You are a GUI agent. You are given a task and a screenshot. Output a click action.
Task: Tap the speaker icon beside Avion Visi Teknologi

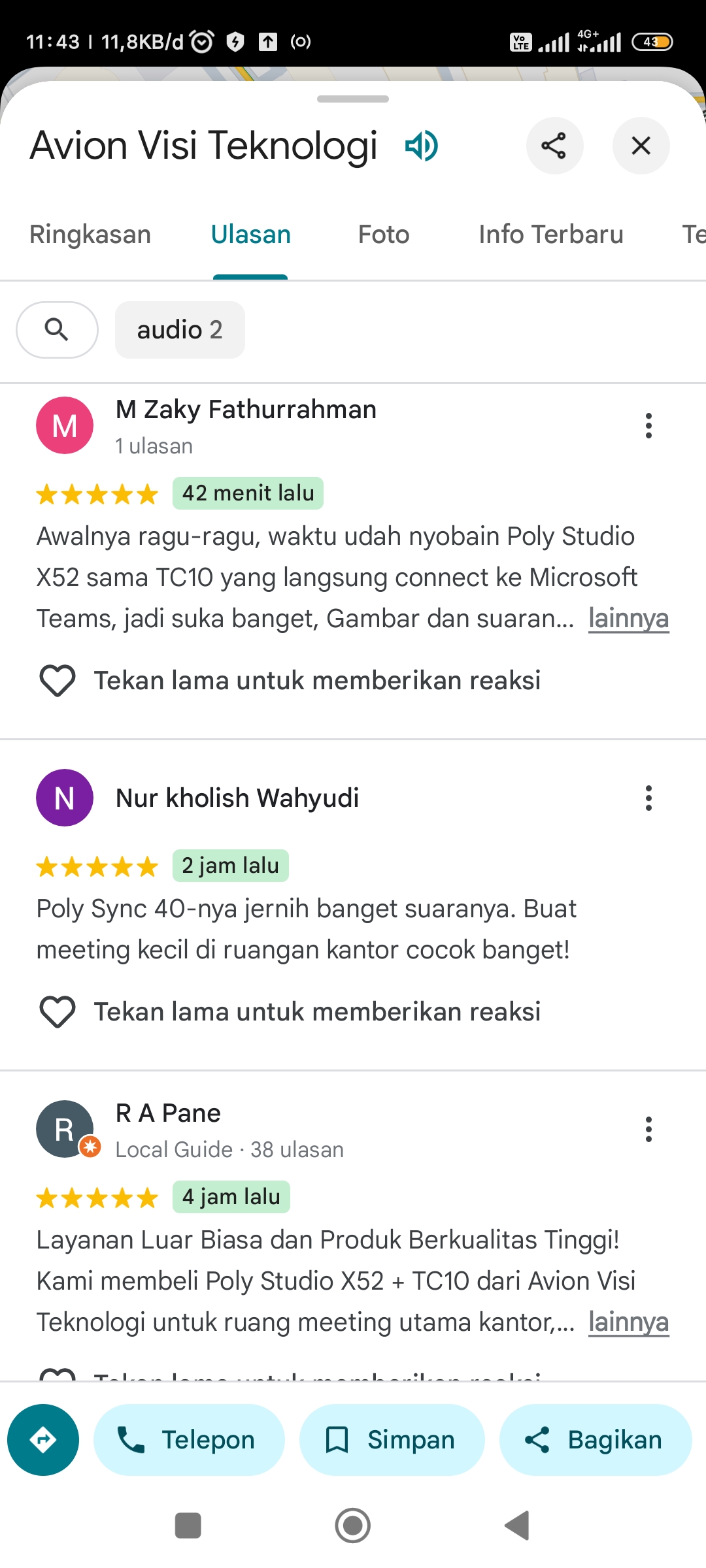pyautogui.click(x=422, y=146)
